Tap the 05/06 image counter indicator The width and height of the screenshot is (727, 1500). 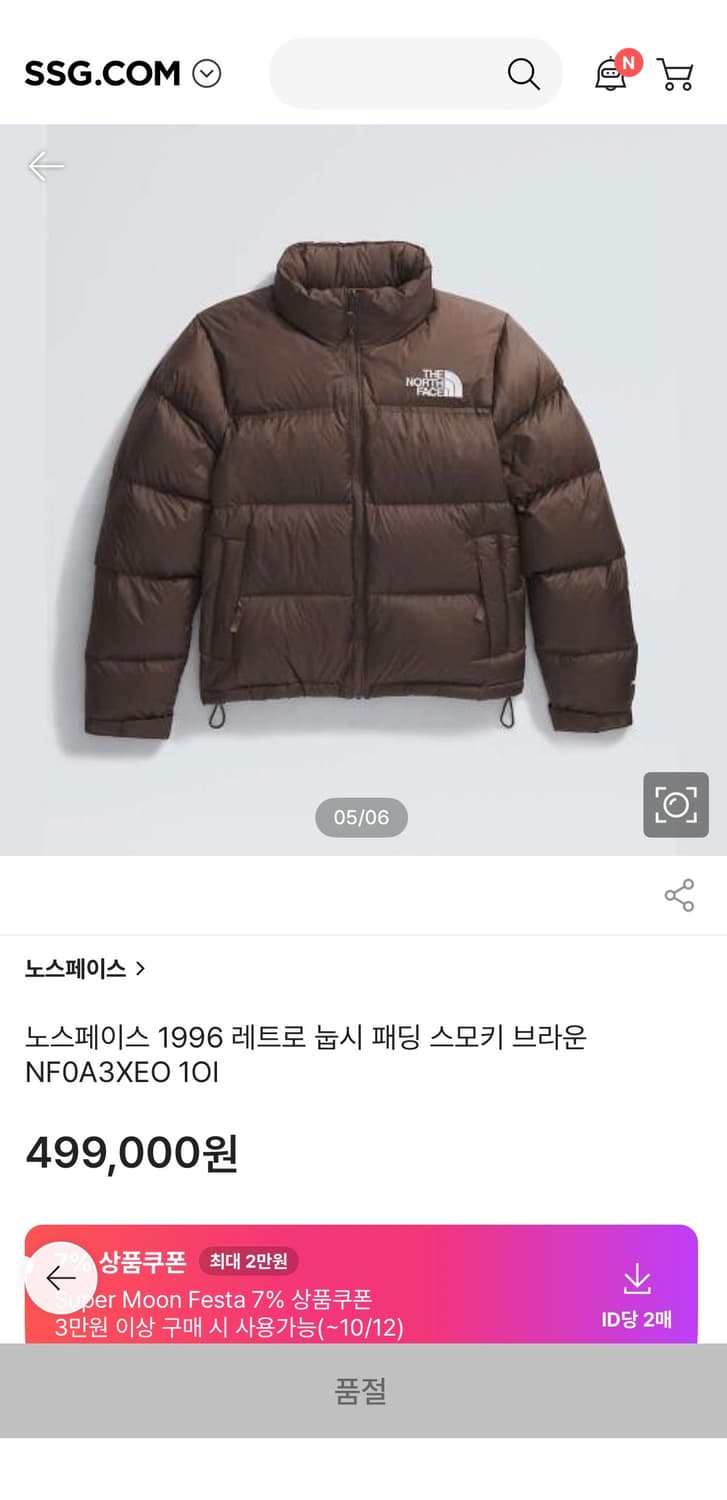click(361, 817)
